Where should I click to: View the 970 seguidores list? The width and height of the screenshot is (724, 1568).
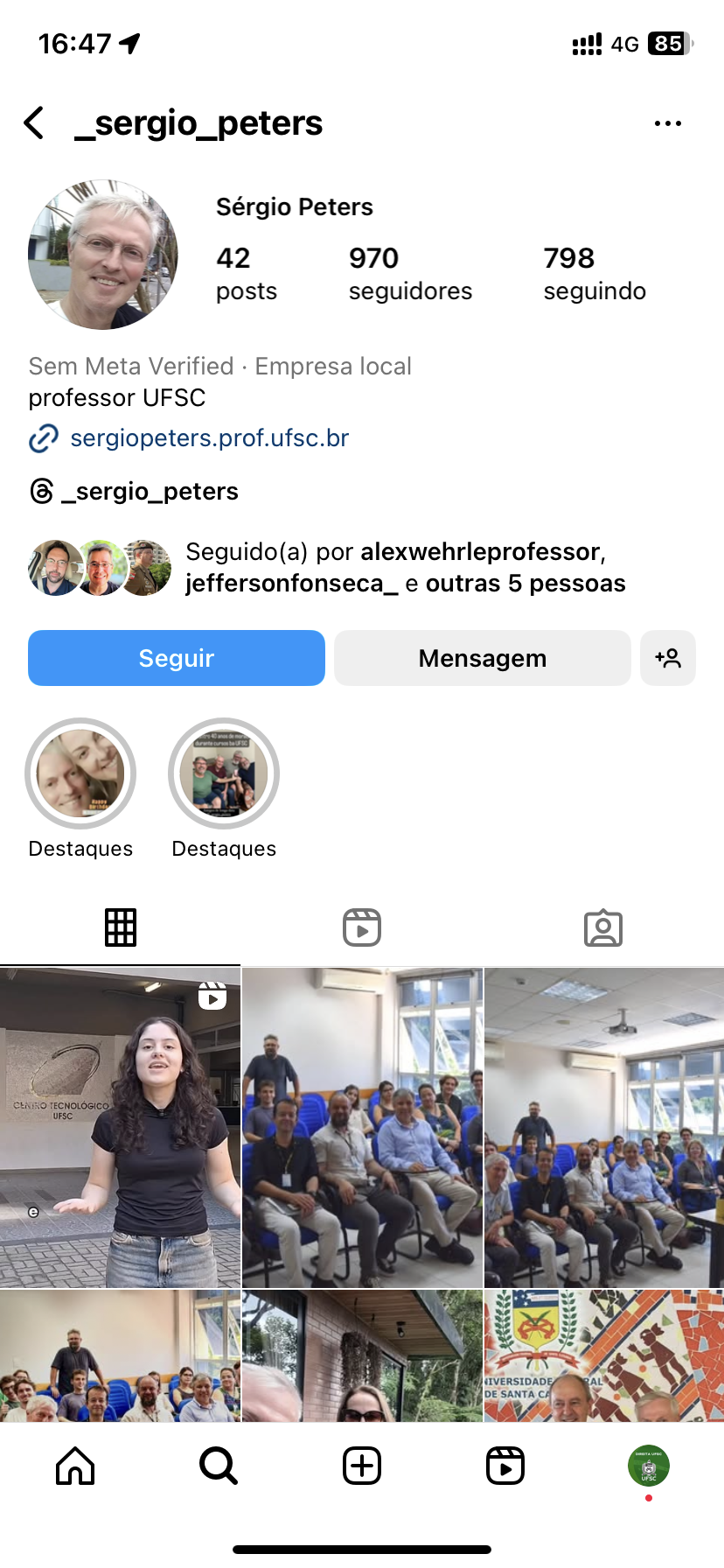pyautogui.click(x=409, y=273)
